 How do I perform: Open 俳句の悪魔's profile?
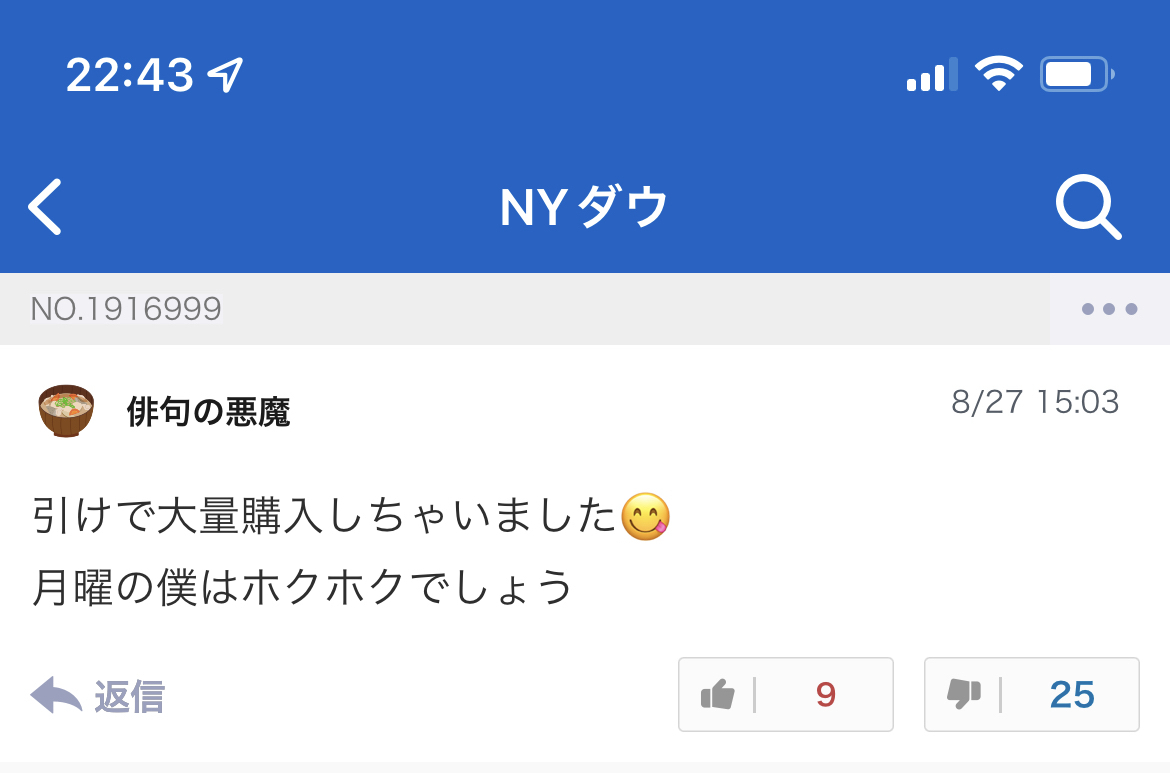(x=207, y=411)
